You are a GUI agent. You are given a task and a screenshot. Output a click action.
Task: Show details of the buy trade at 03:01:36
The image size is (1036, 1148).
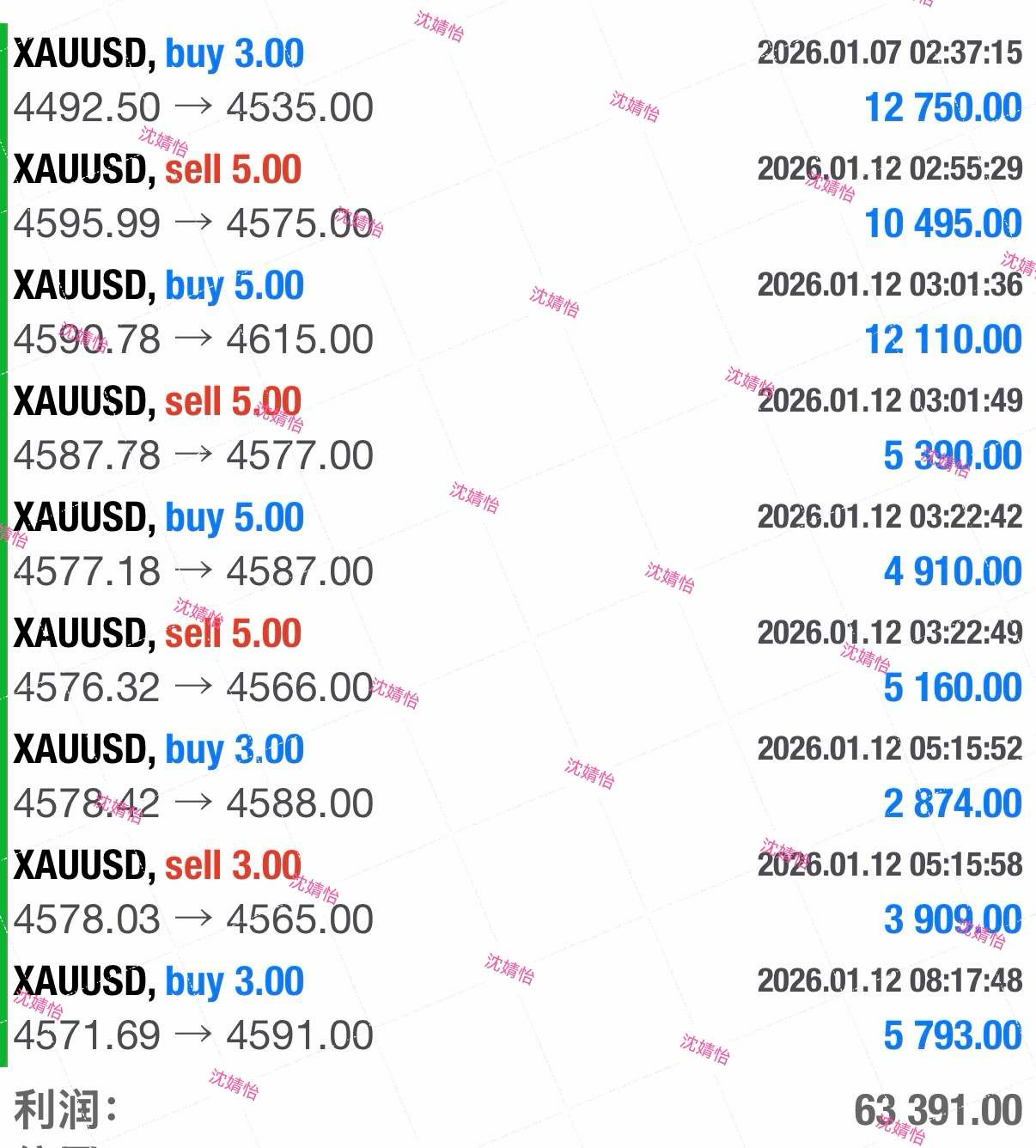(x=515, y=312)
